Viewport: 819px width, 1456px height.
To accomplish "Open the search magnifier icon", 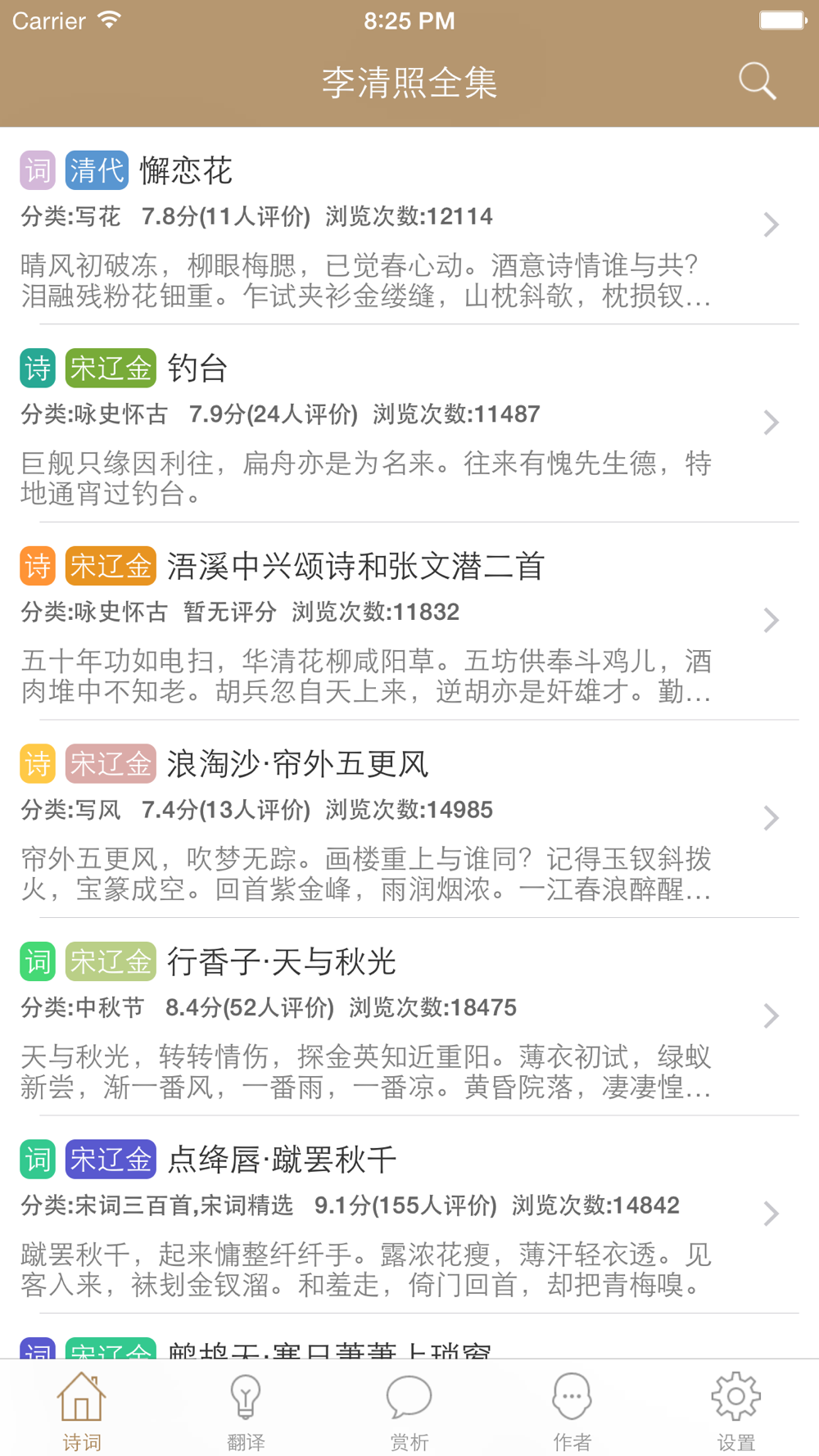I will [757, 81].
